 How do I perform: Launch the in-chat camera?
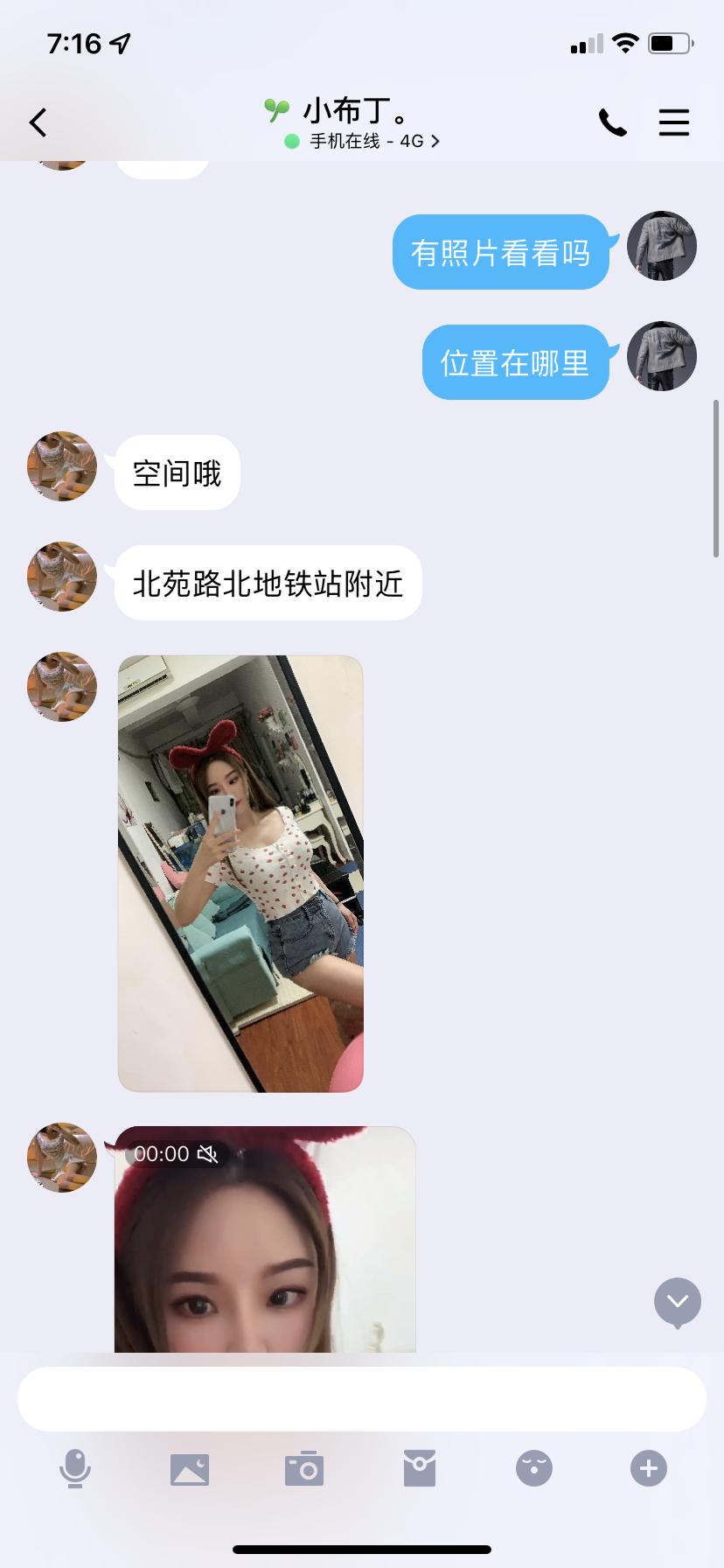tap(304, 1469)
